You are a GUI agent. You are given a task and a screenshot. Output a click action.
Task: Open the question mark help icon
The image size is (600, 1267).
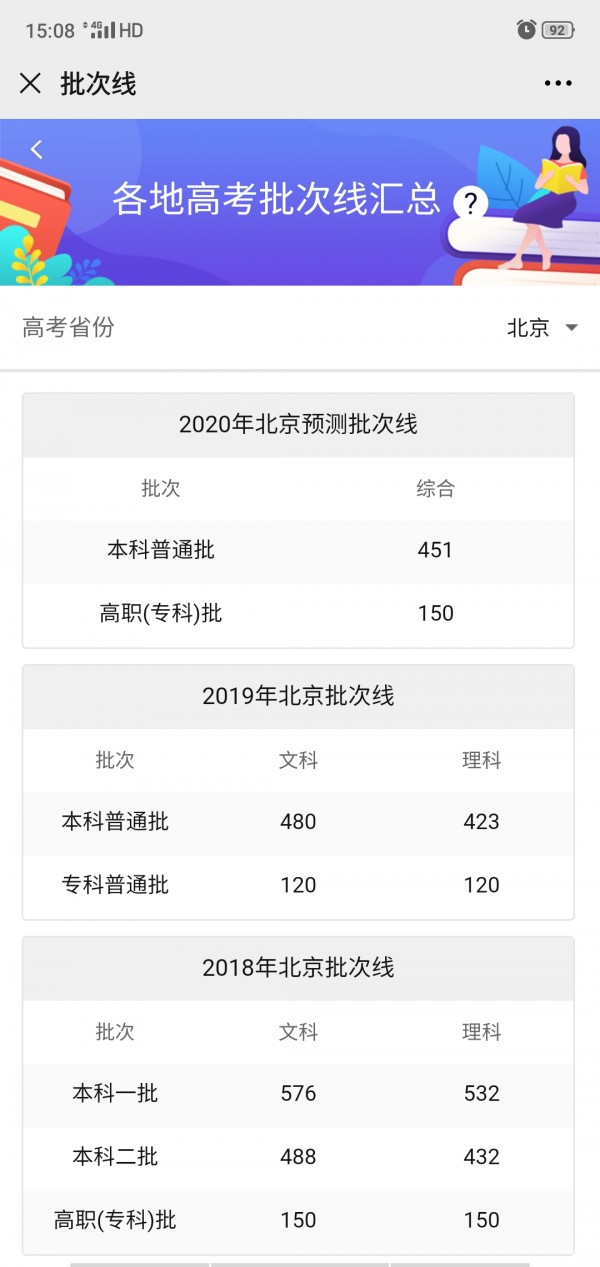point(470,204)
